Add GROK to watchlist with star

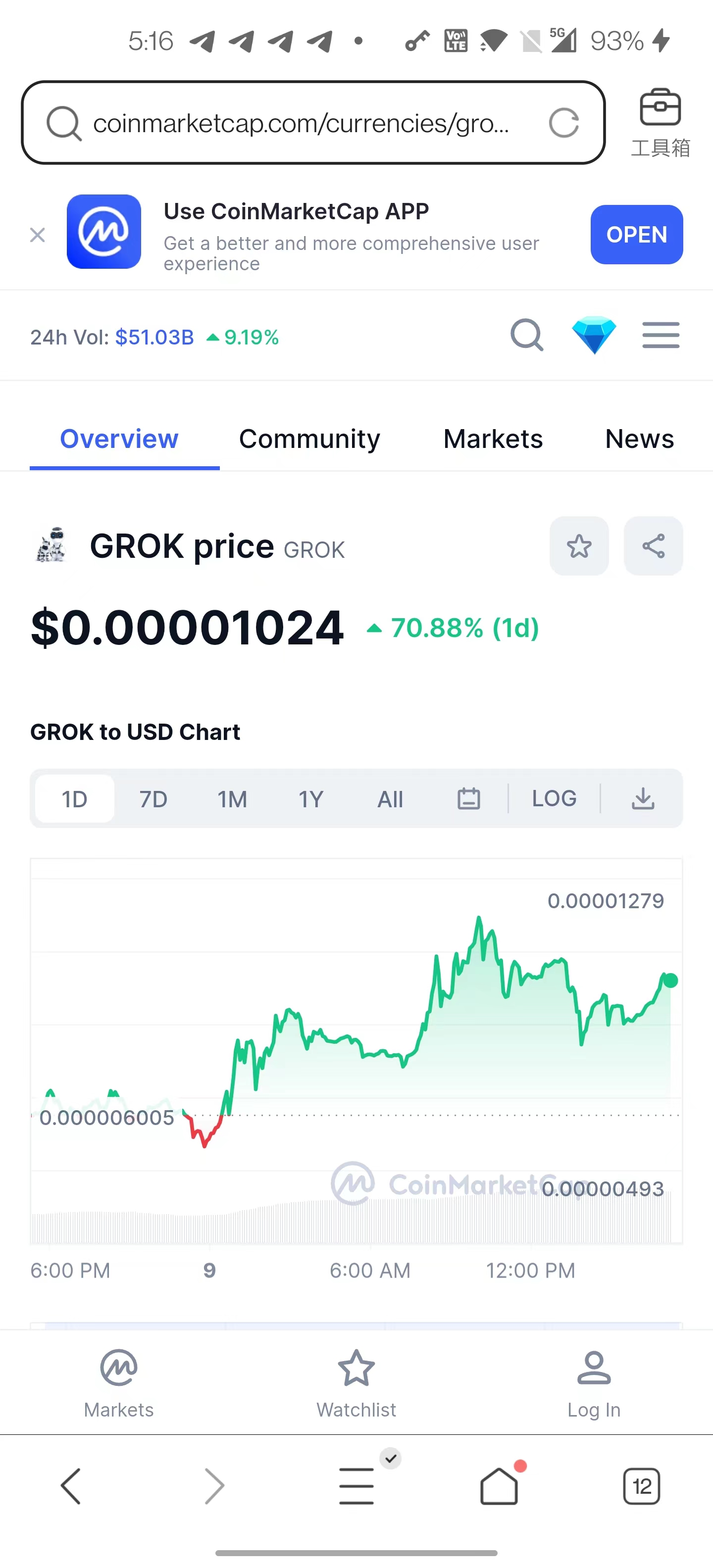[579, 546]
